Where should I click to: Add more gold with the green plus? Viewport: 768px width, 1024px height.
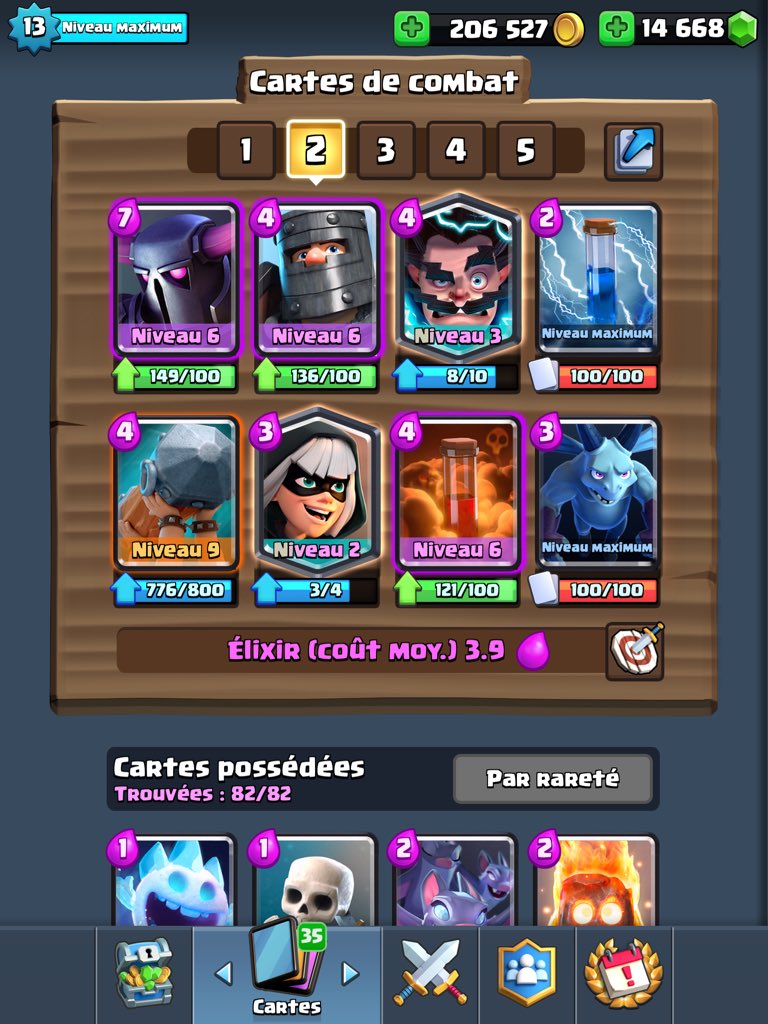[411, 28]
